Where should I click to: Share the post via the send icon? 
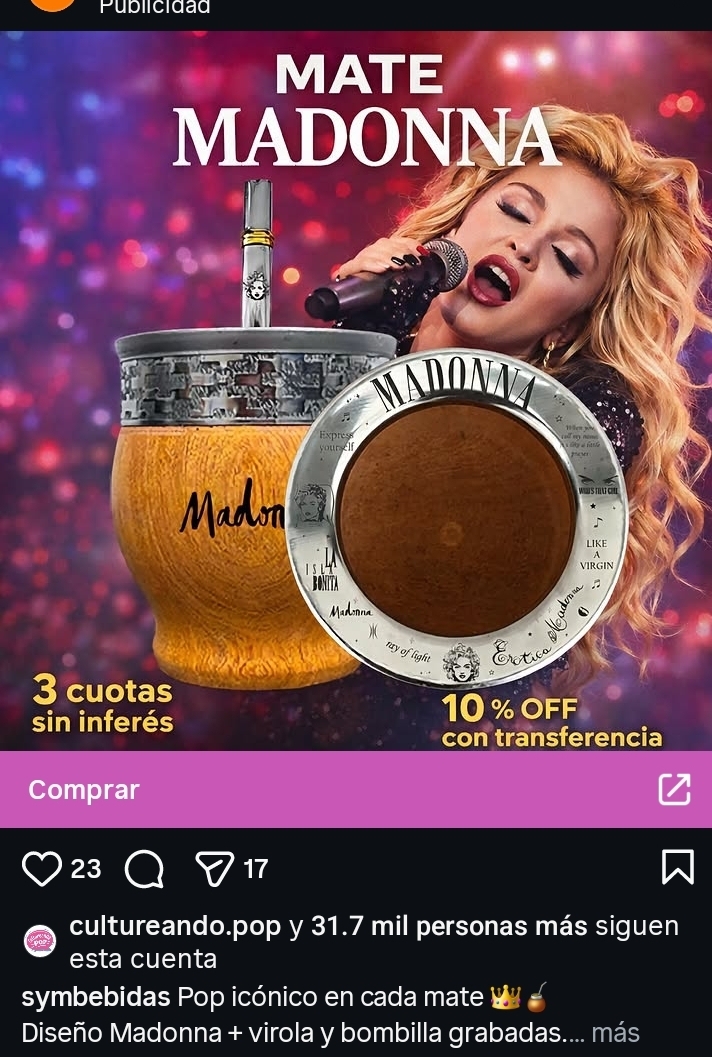coord(215,868)
